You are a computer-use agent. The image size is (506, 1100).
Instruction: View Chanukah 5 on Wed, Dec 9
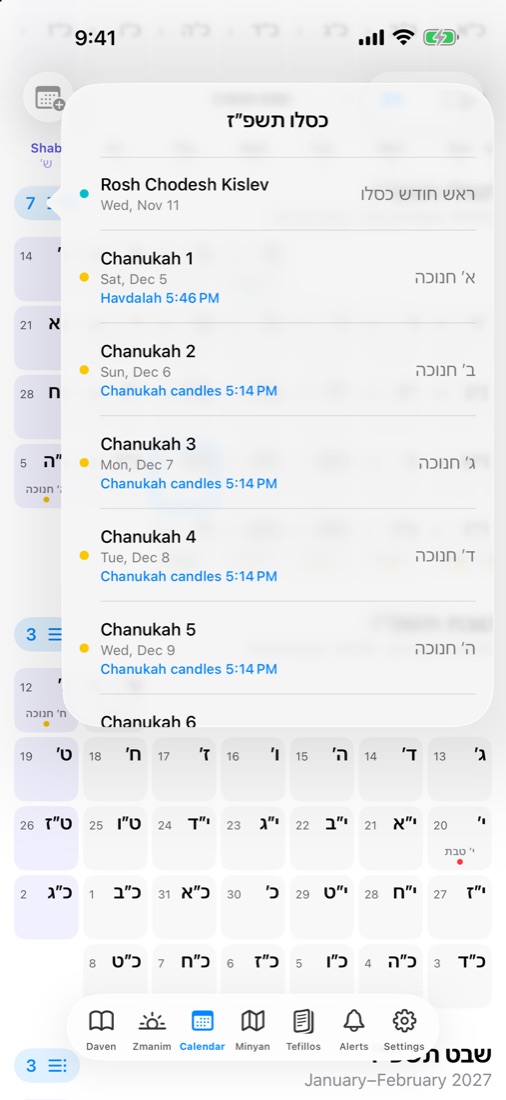coord(278,648)
